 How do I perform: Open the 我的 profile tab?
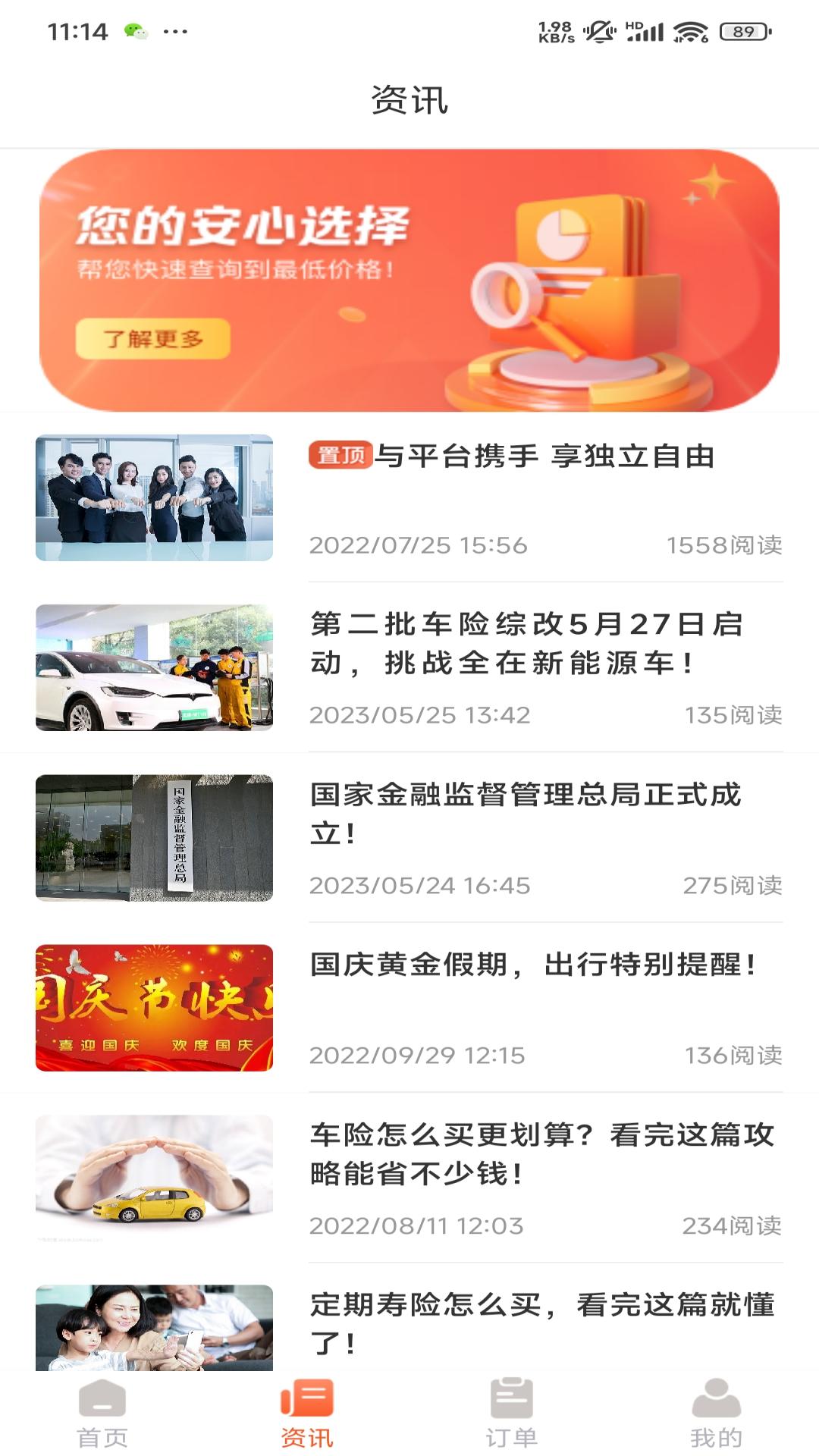716,1414
